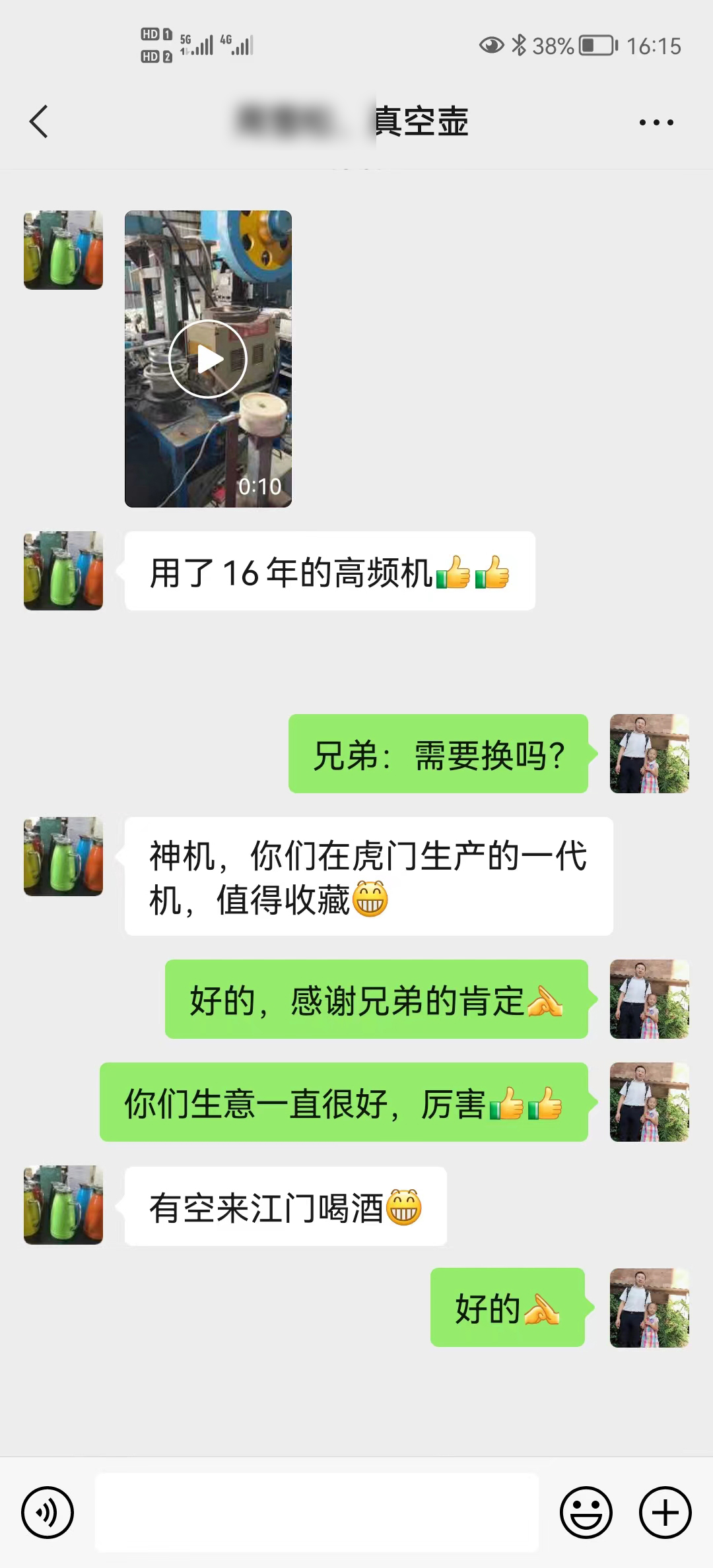Tap the message text field
713x1568 pixels.
(317, 1512)
